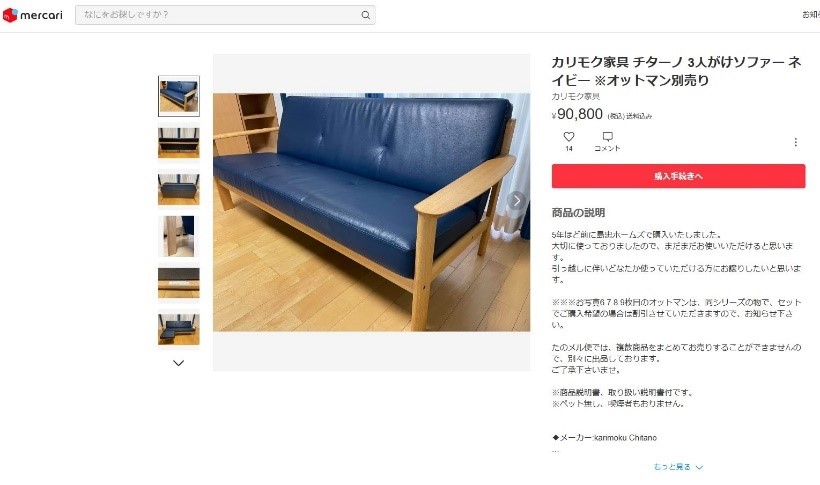Open the カリモク家具 brand link
820x485 pixels.
pyautogui.click(x=576, y=96)
